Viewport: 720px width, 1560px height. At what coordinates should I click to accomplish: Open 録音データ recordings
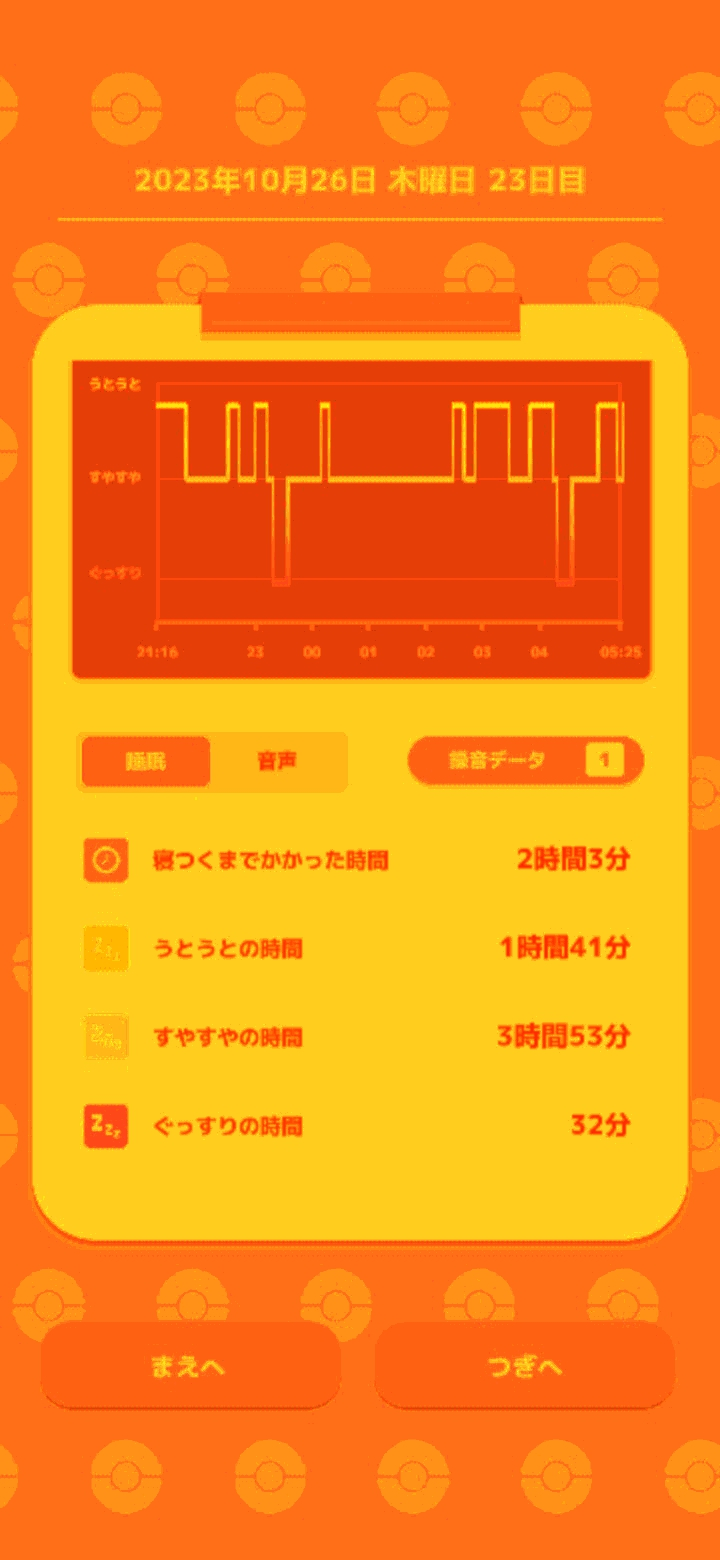(525, 761)
